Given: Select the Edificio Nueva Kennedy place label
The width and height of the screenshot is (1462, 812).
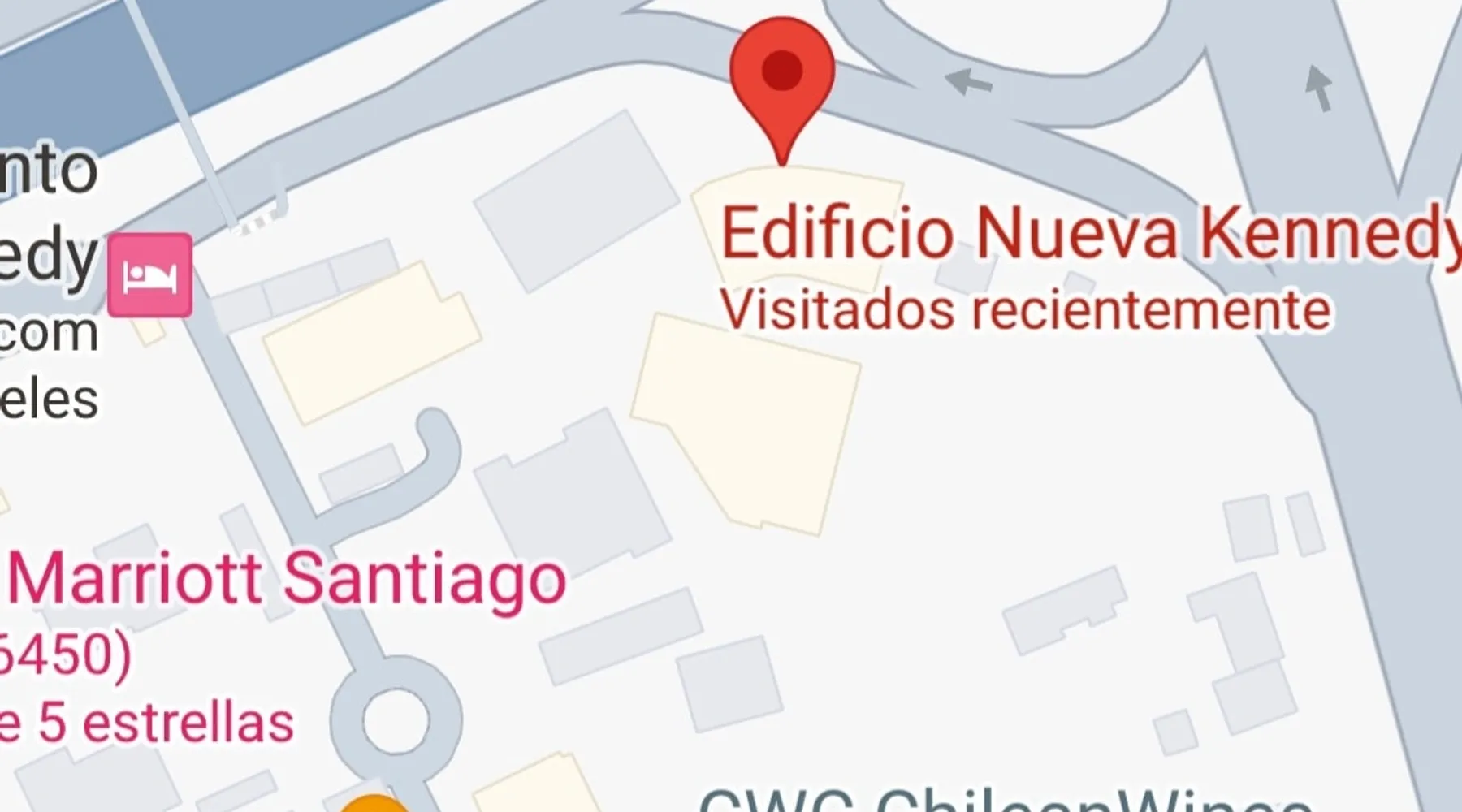Looking at the screenshot, I should tap(1088, 234).
